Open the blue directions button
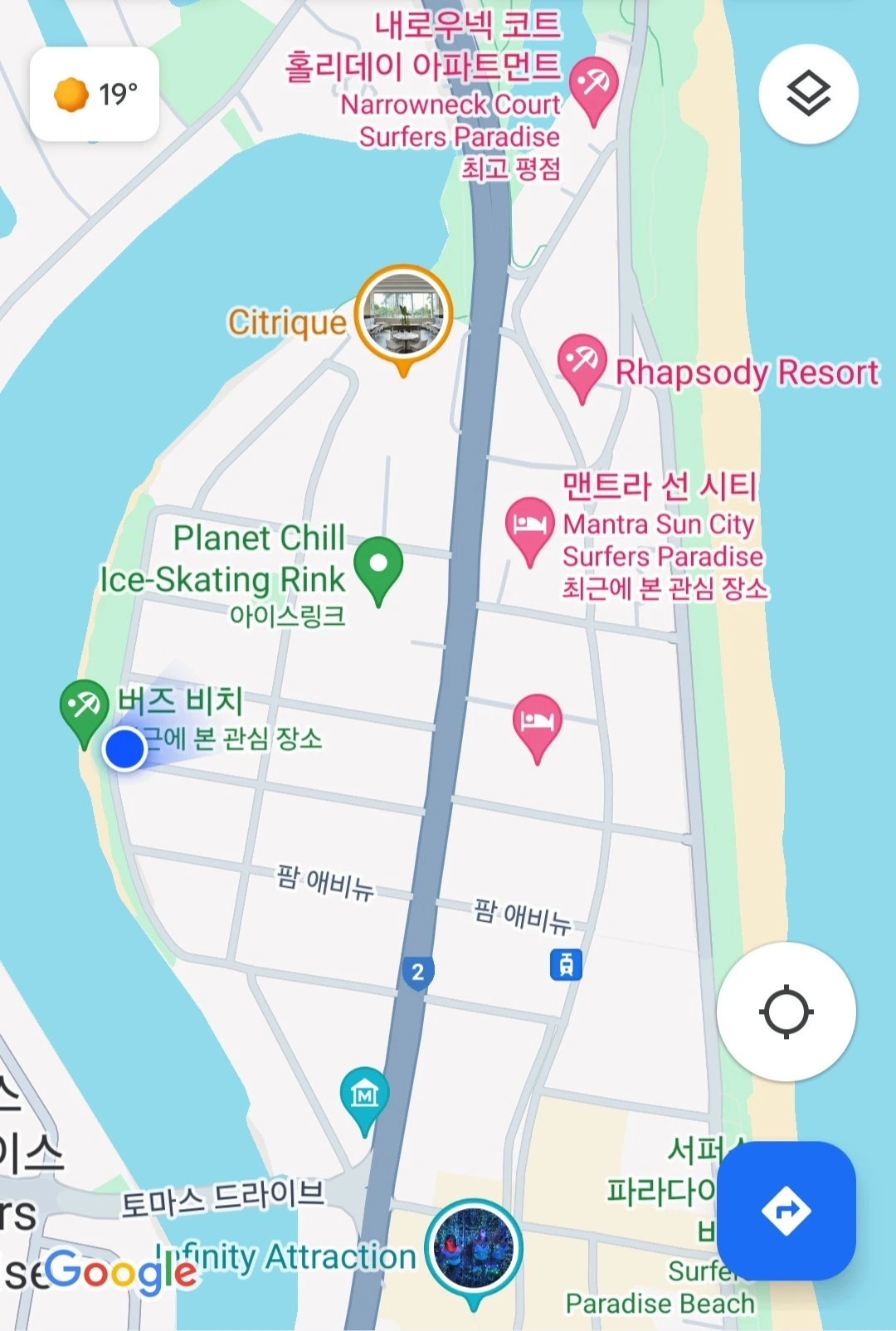 (x=786, y=1211)
